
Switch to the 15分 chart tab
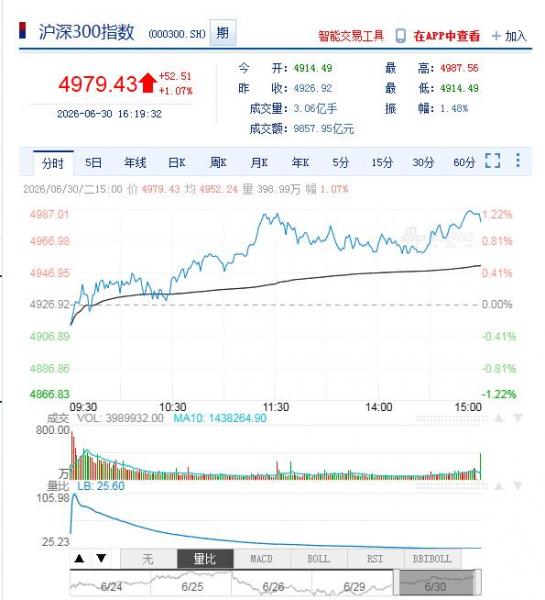382,163
